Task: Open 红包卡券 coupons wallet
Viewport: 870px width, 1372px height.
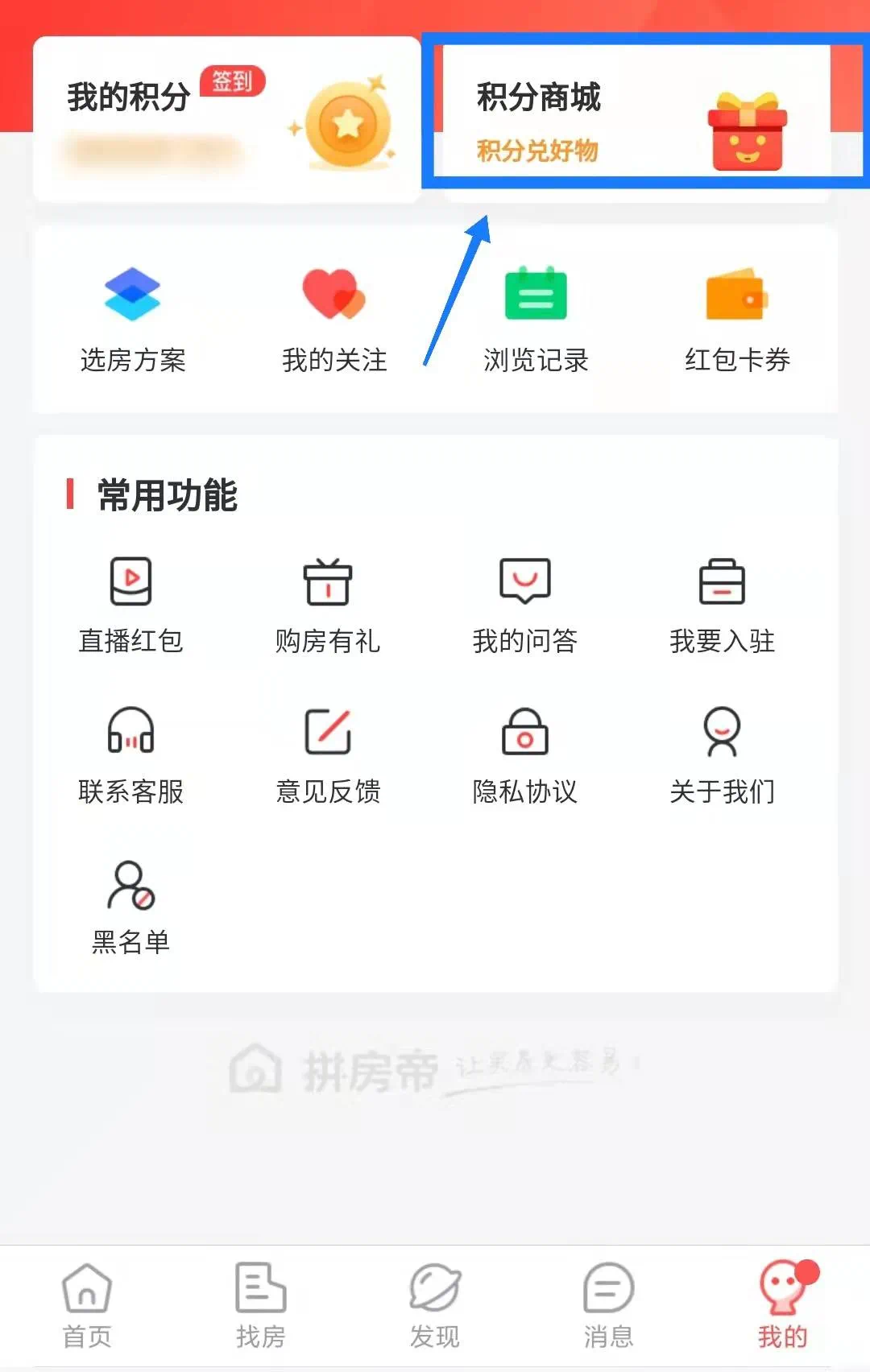Action: pos(737,320)
